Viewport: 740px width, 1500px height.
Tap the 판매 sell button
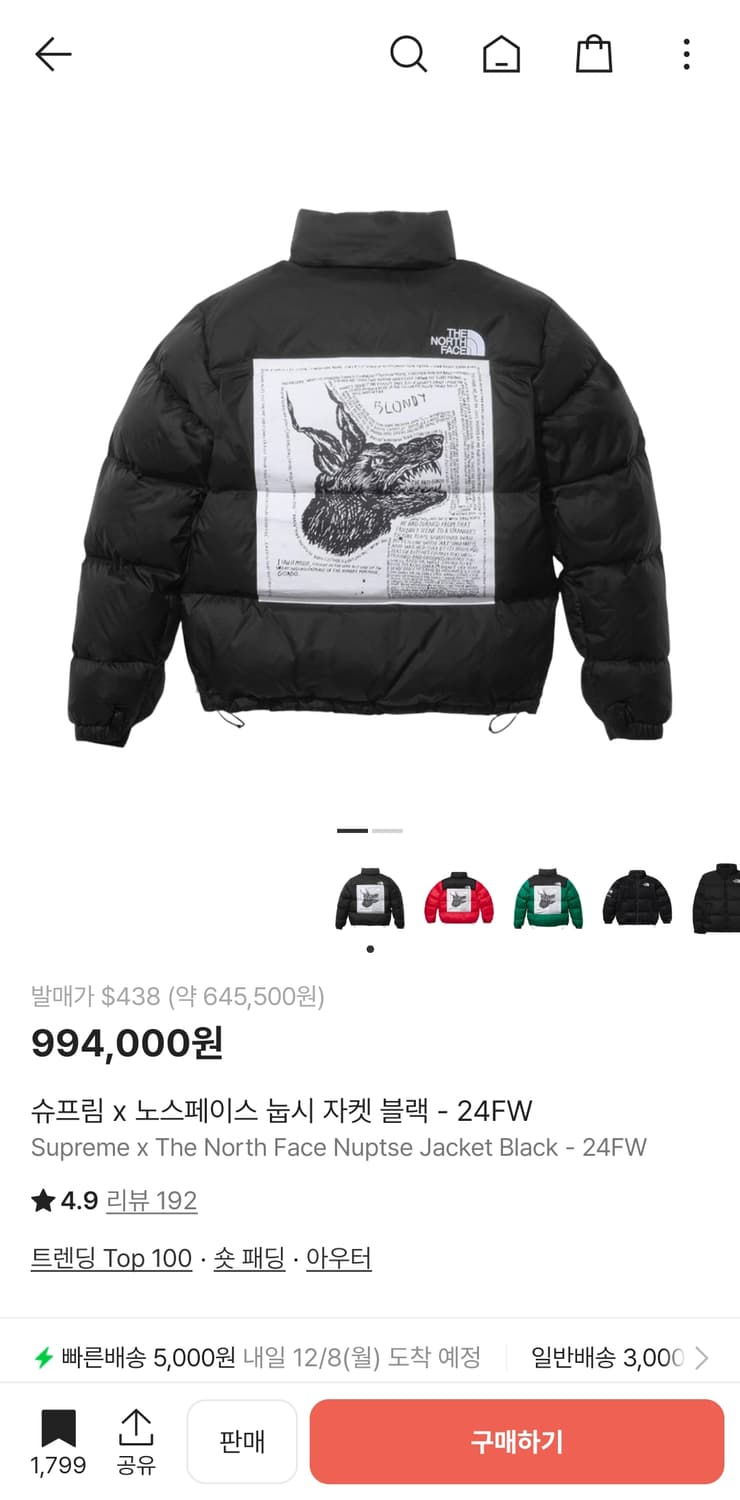coord(242,1441)
